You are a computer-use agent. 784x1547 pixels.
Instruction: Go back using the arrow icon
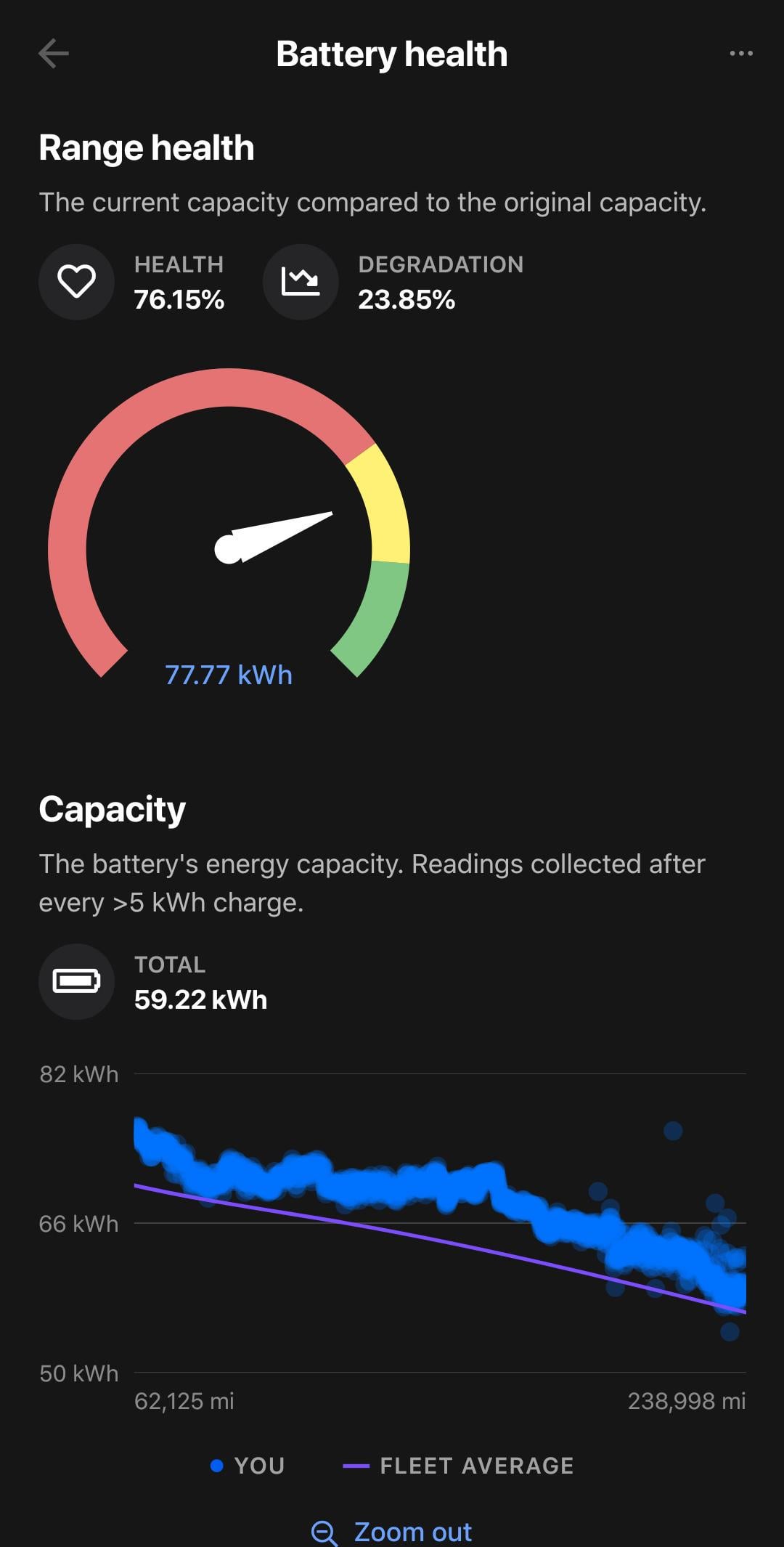tap(54, 54)
